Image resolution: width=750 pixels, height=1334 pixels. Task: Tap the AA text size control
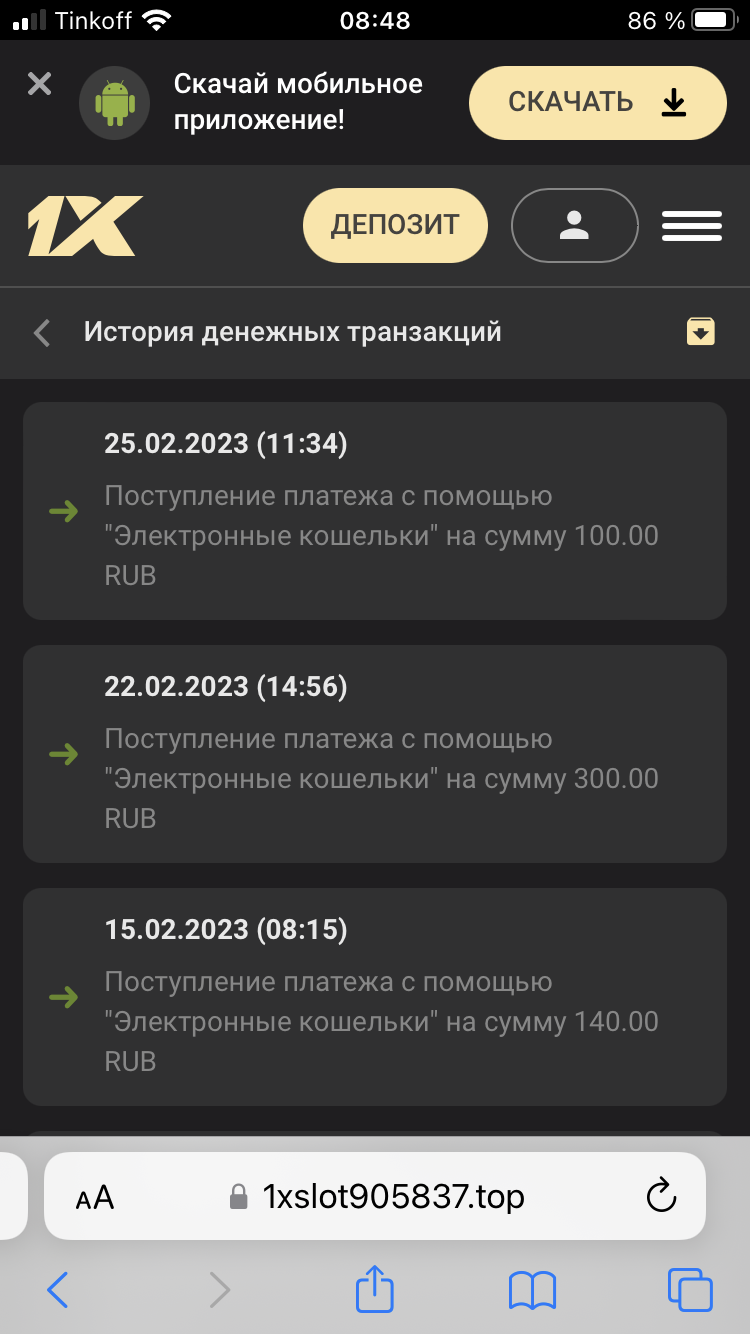(94, 1196)
